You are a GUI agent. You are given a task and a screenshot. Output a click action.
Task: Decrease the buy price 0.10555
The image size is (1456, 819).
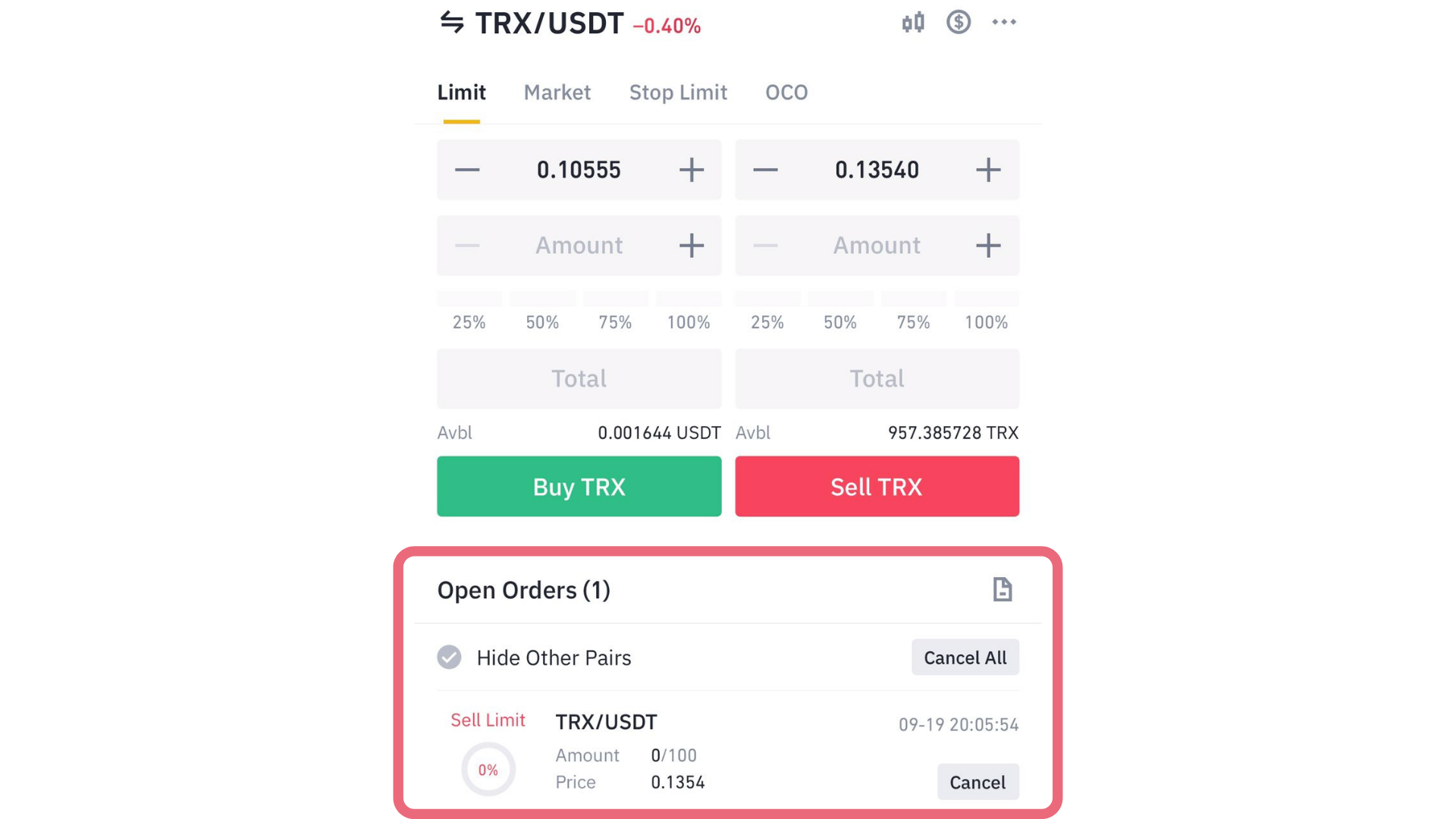pos(467,170)
